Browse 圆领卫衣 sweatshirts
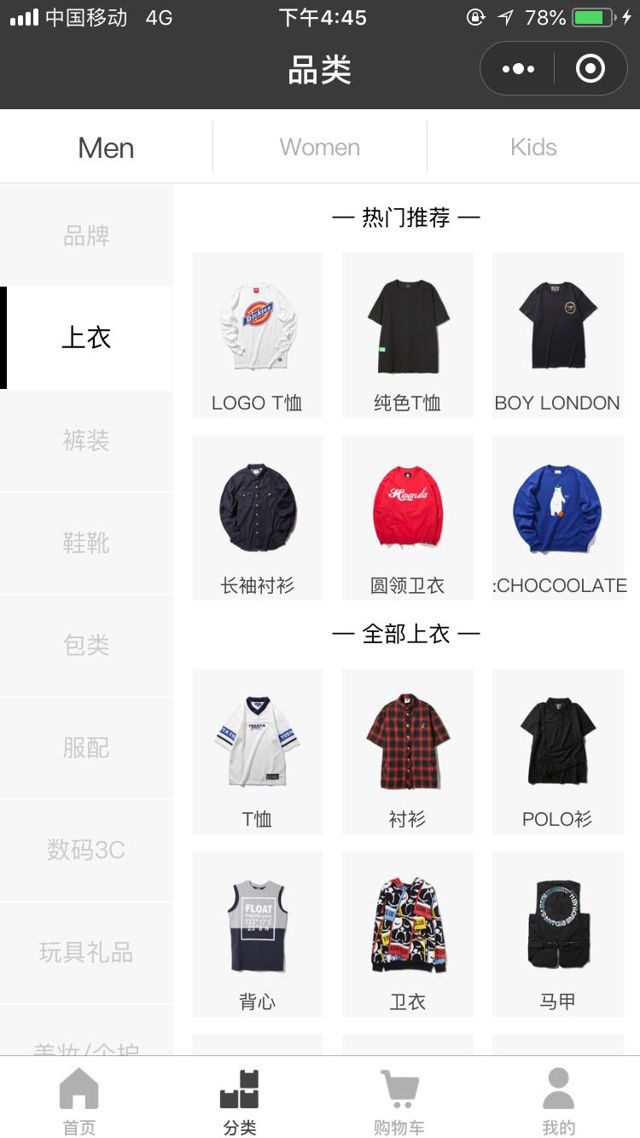This screenshot has width=640, height=1138. [x=407, y=517]
